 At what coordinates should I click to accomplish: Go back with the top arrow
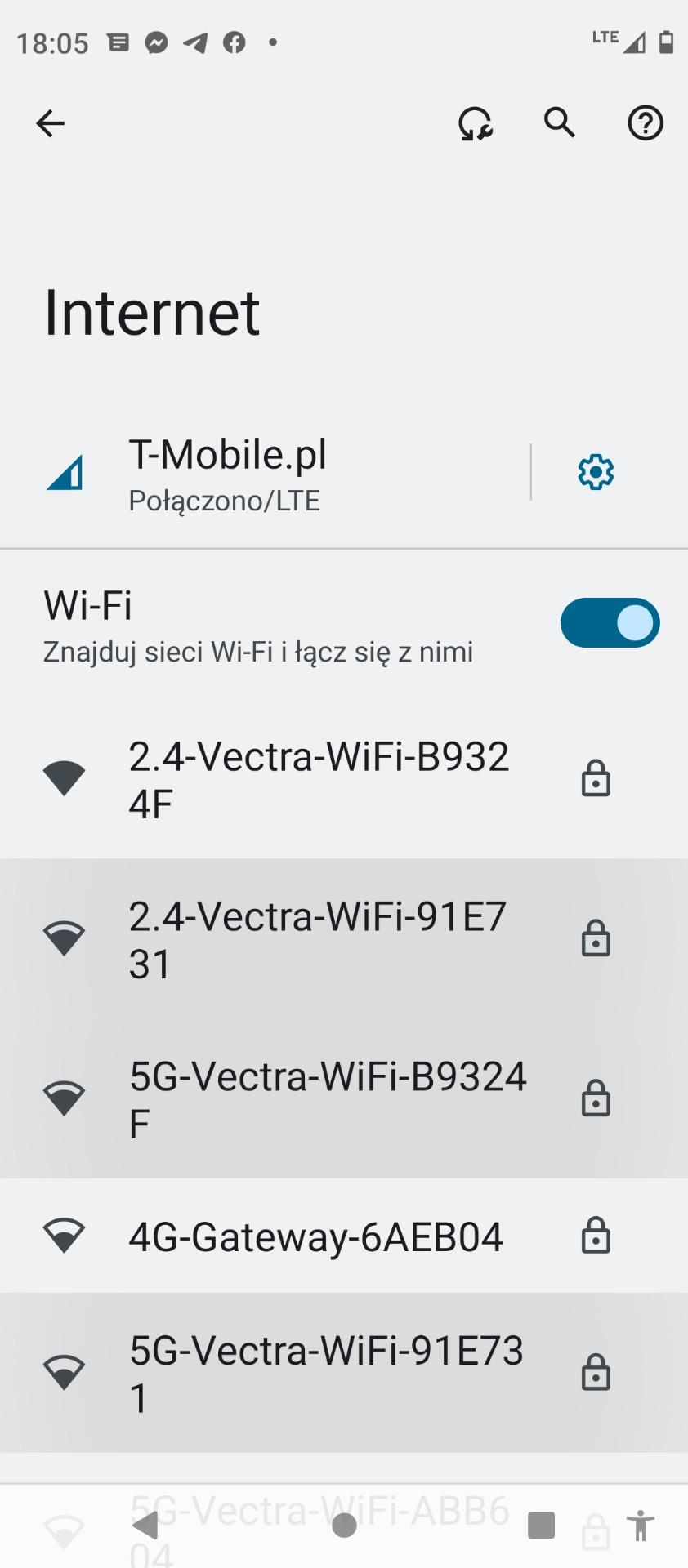(51, 123)
